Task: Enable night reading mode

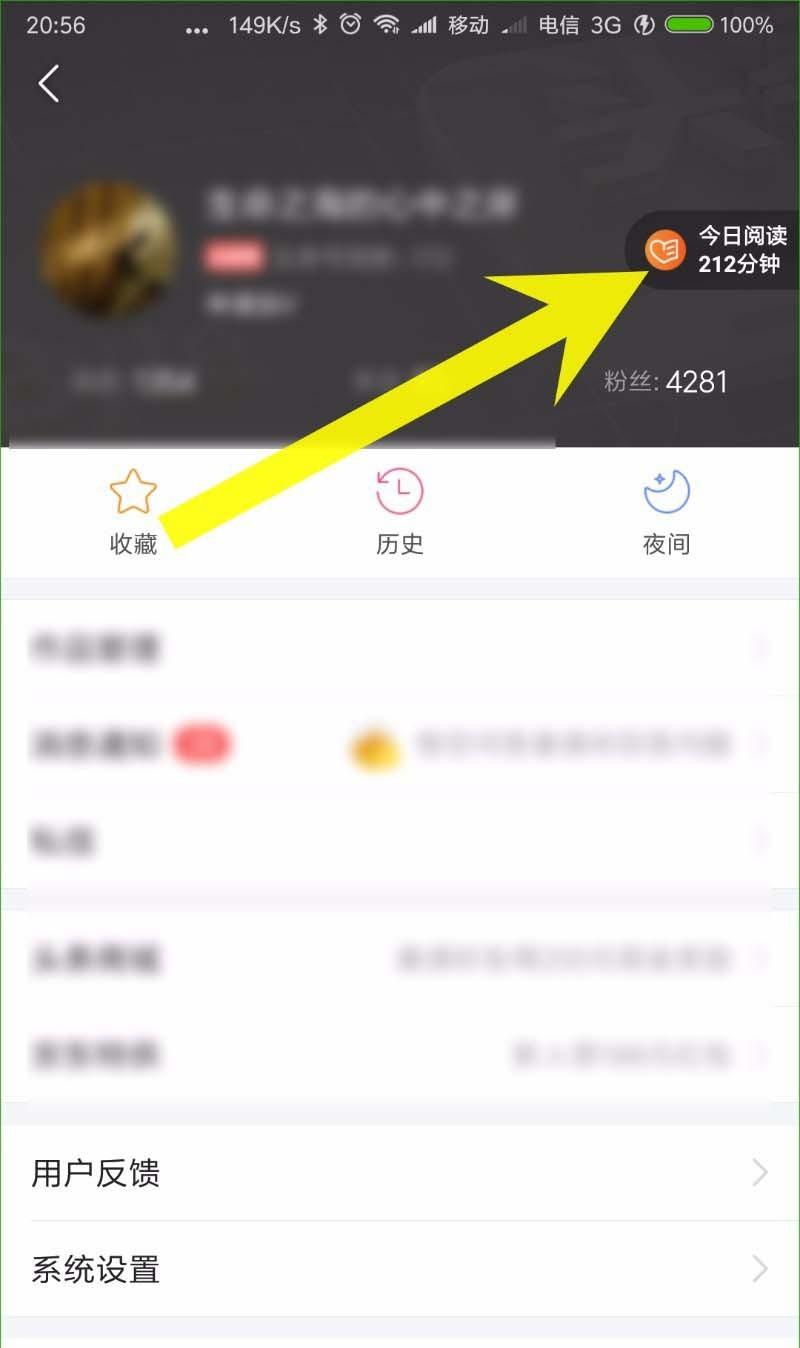Action: [666, 510]
